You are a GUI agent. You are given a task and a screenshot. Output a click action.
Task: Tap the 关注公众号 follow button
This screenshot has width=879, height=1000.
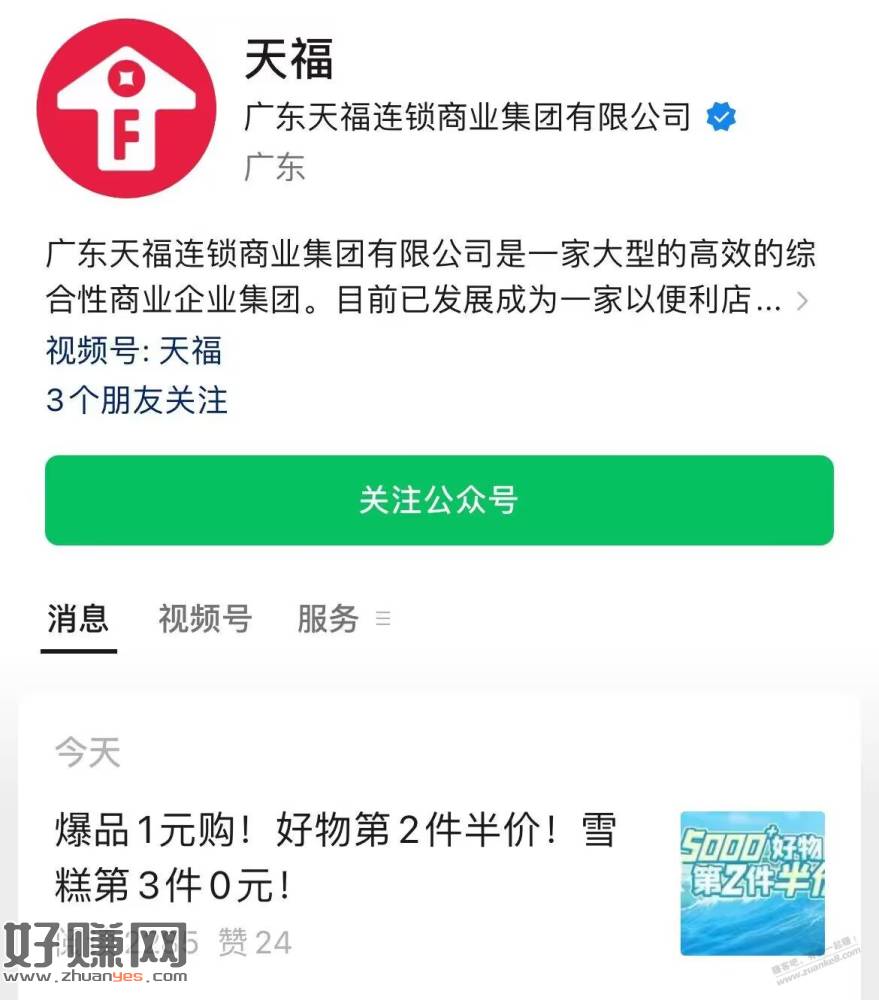[439, 500]
